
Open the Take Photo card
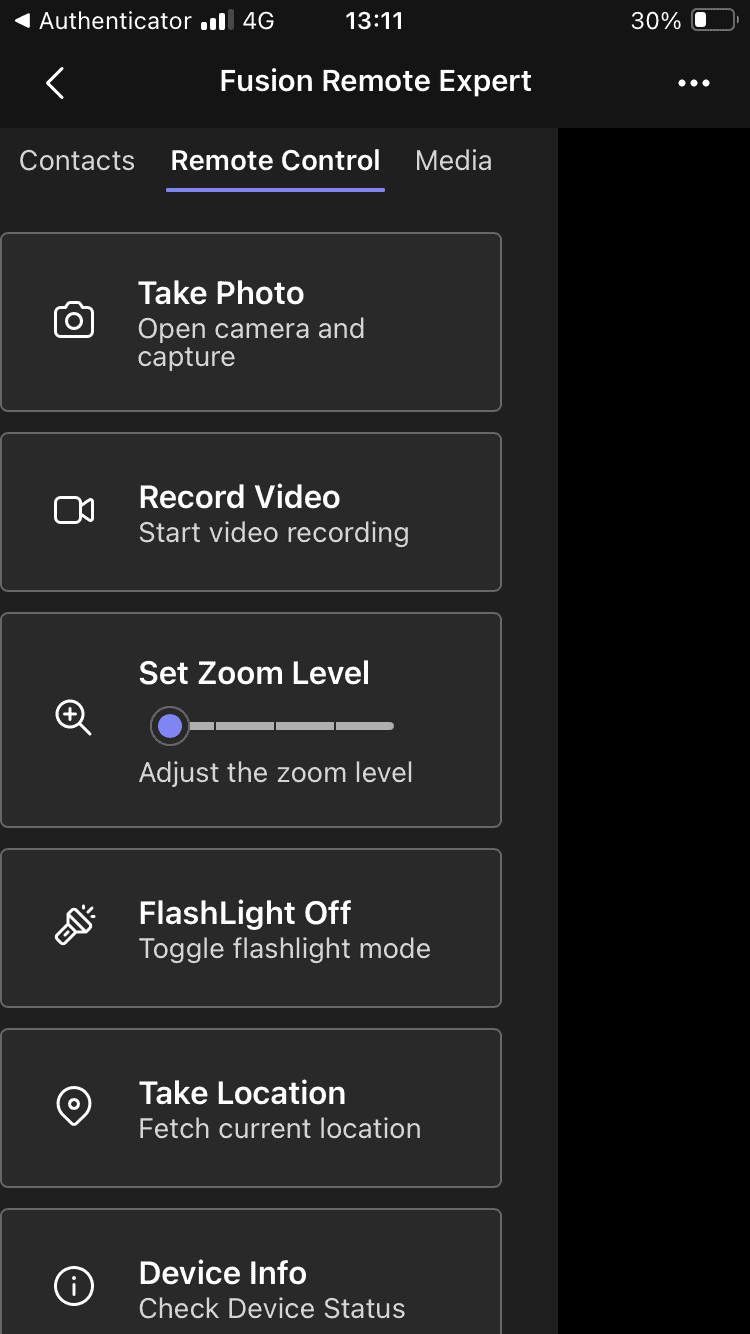tap(250, 322)
